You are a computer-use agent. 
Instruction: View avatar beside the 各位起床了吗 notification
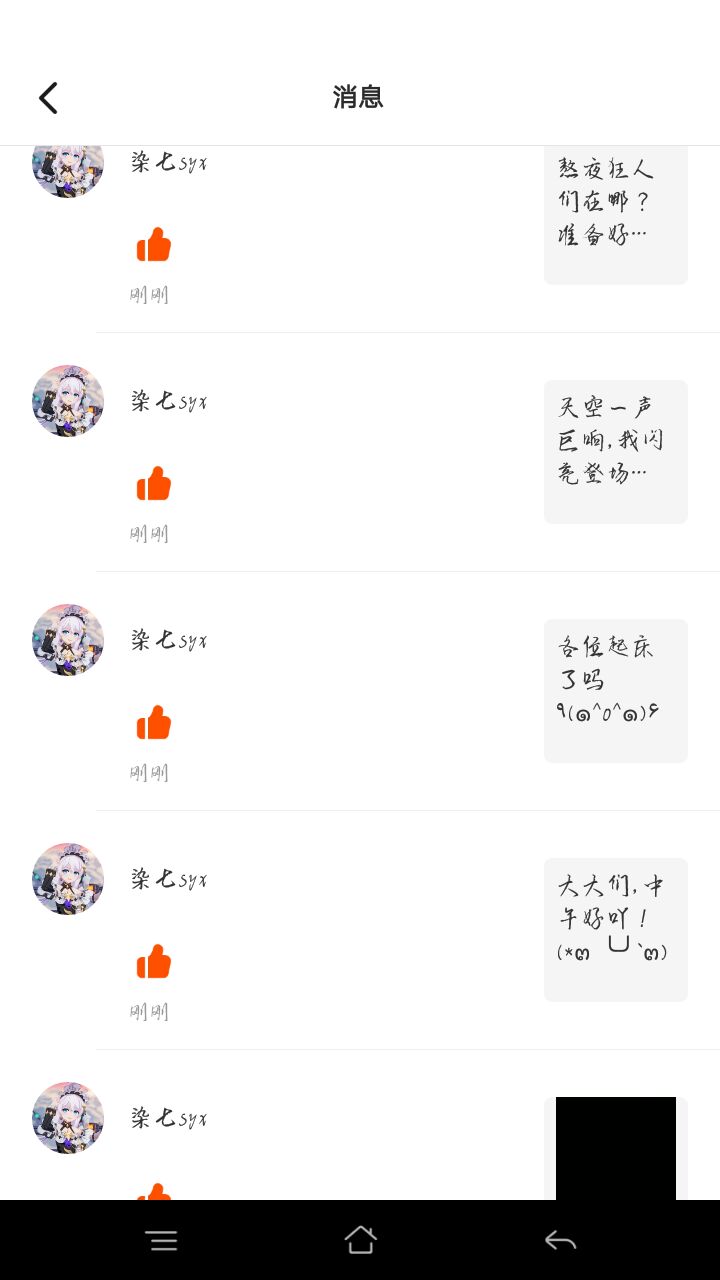(x=68, y=640)
